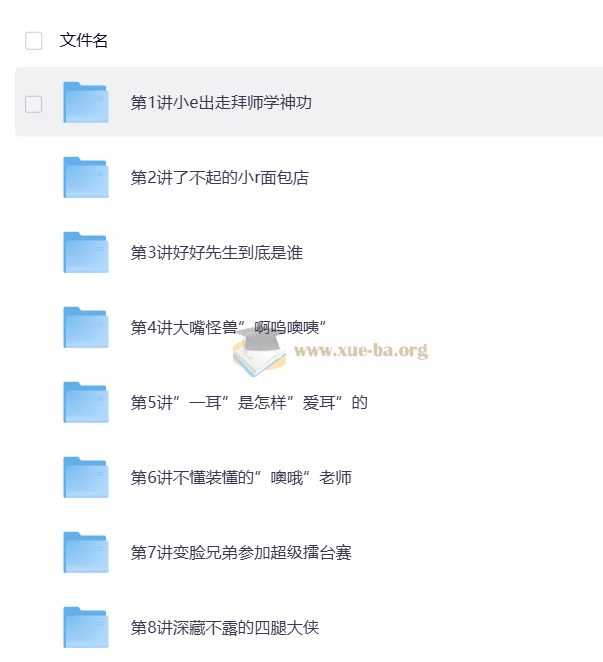The width and height of the screenshot is (603, 662).
Task: Open folder 第7讲变脸兄弟参加超级擂台赛
Action: click(x=241, y=553)
